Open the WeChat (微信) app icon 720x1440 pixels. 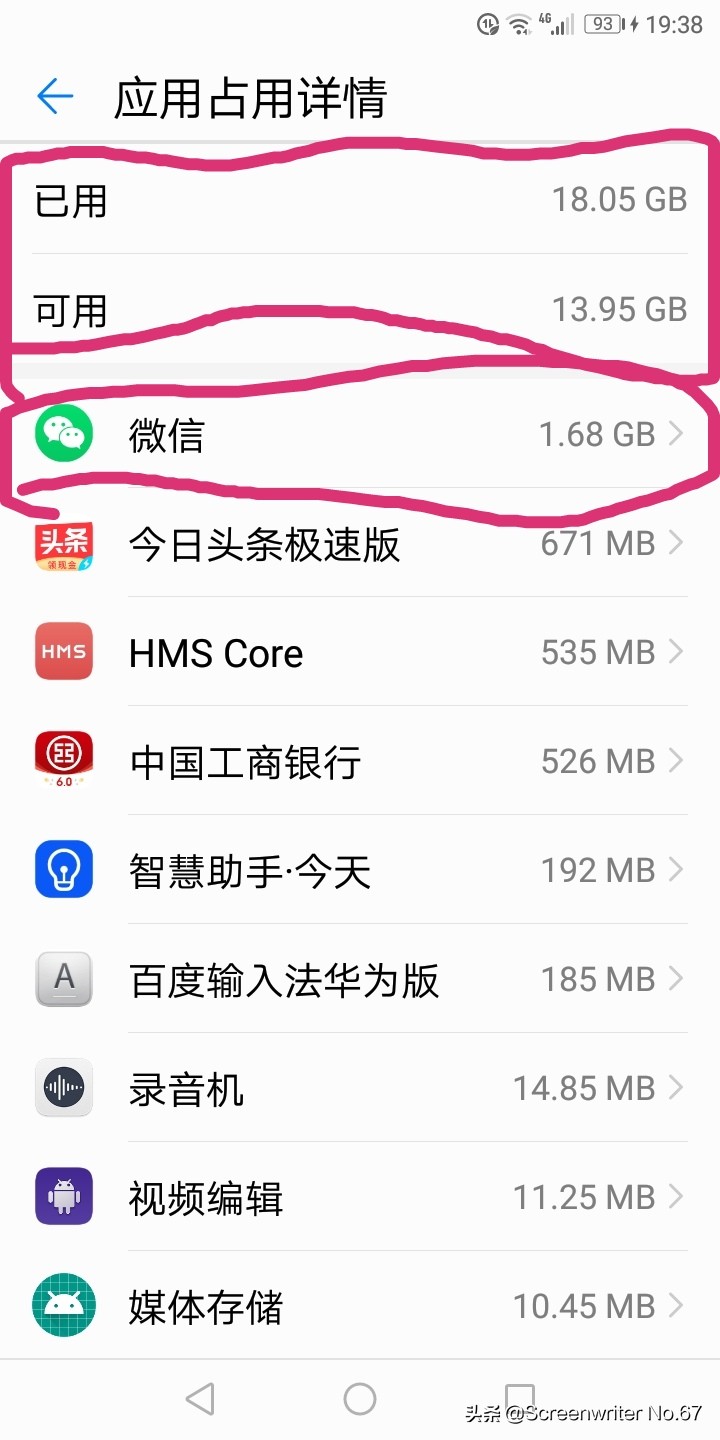coord(64,434)
